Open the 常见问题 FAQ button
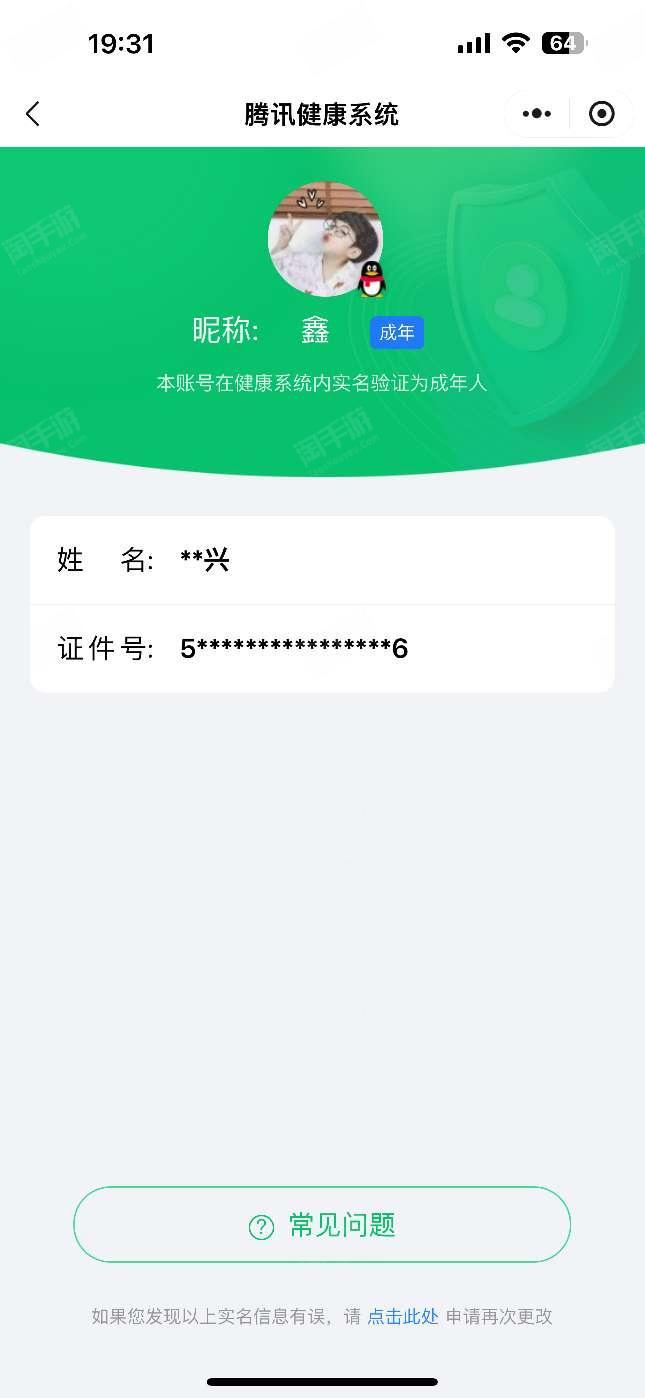The image size is (645, 1398). tap(322, 1225)
